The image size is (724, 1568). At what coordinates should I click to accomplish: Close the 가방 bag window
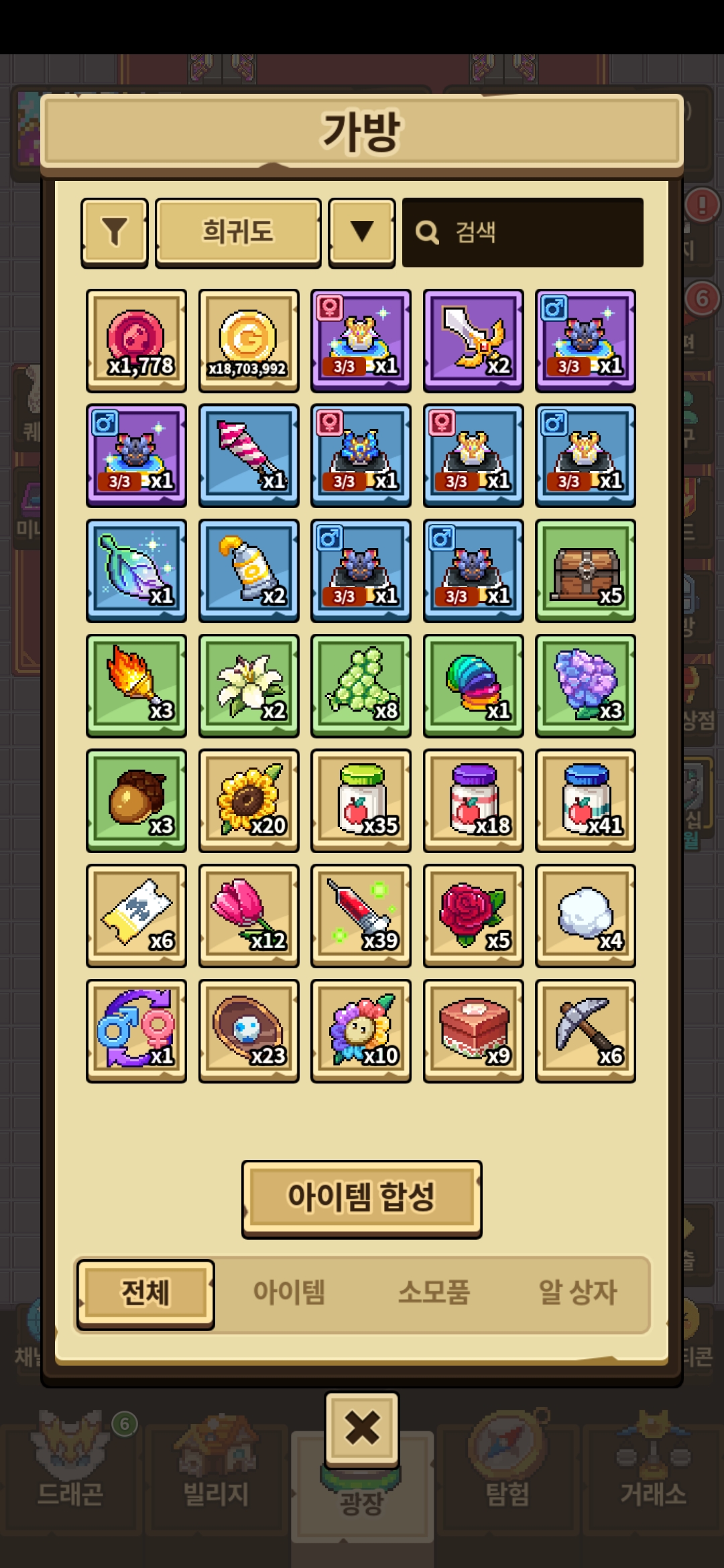click(x=362, y=1429)
